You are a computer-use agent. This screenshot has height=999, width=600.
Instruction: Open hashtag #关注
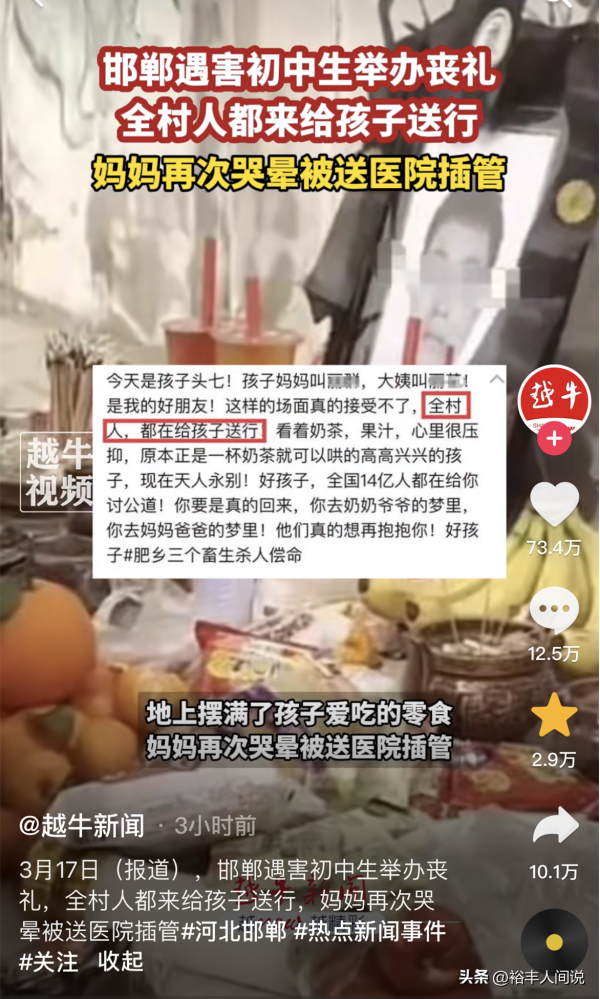[48, 963]
